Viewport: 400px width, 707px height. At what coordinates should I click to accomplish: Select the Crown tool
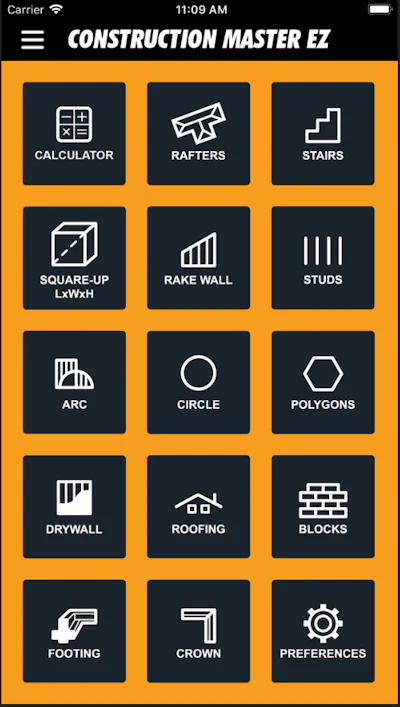pos(198,631)
